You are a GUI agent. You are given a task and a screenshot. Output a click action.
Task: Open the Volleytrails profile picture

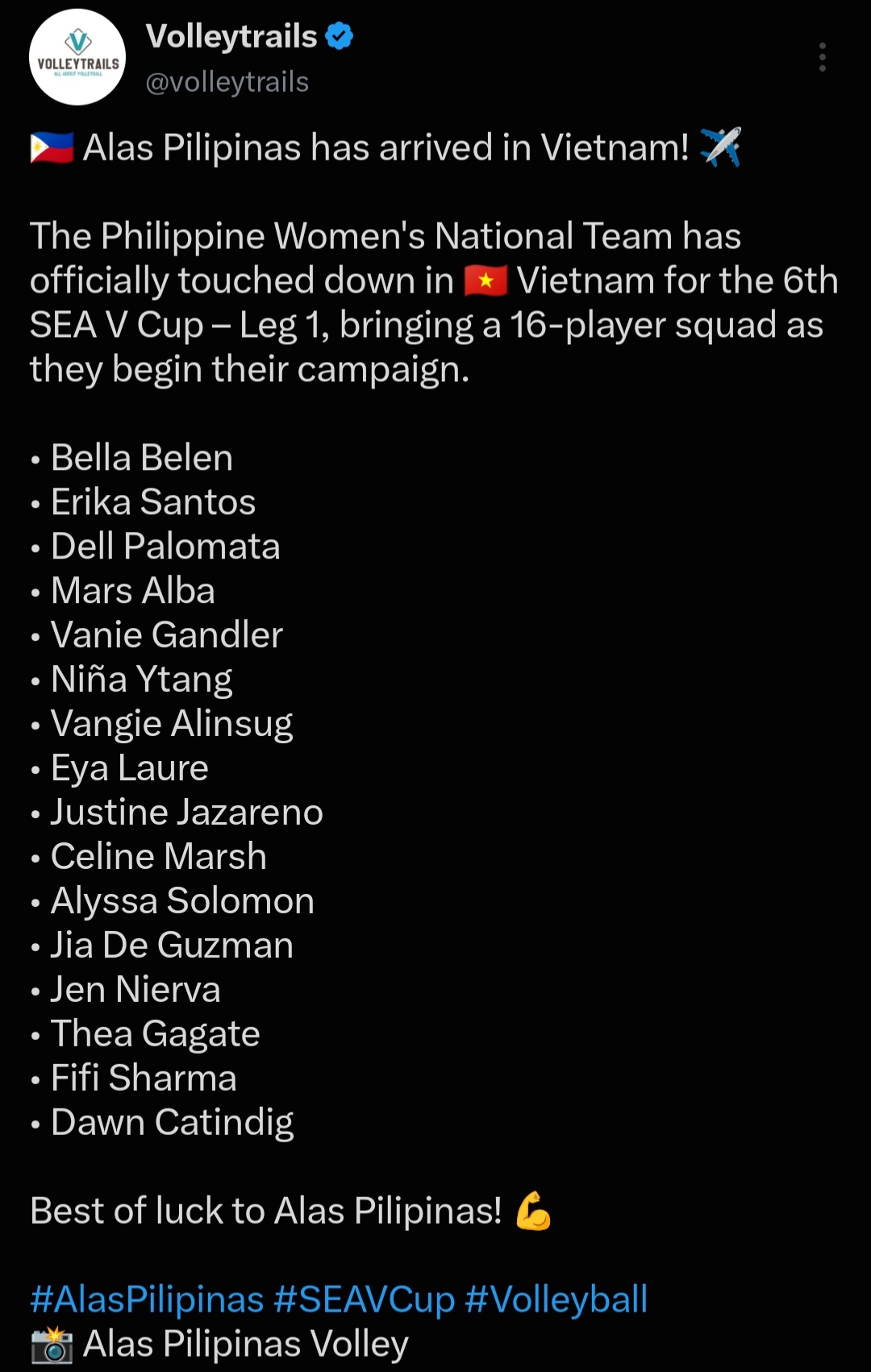(x=77, y=57)
